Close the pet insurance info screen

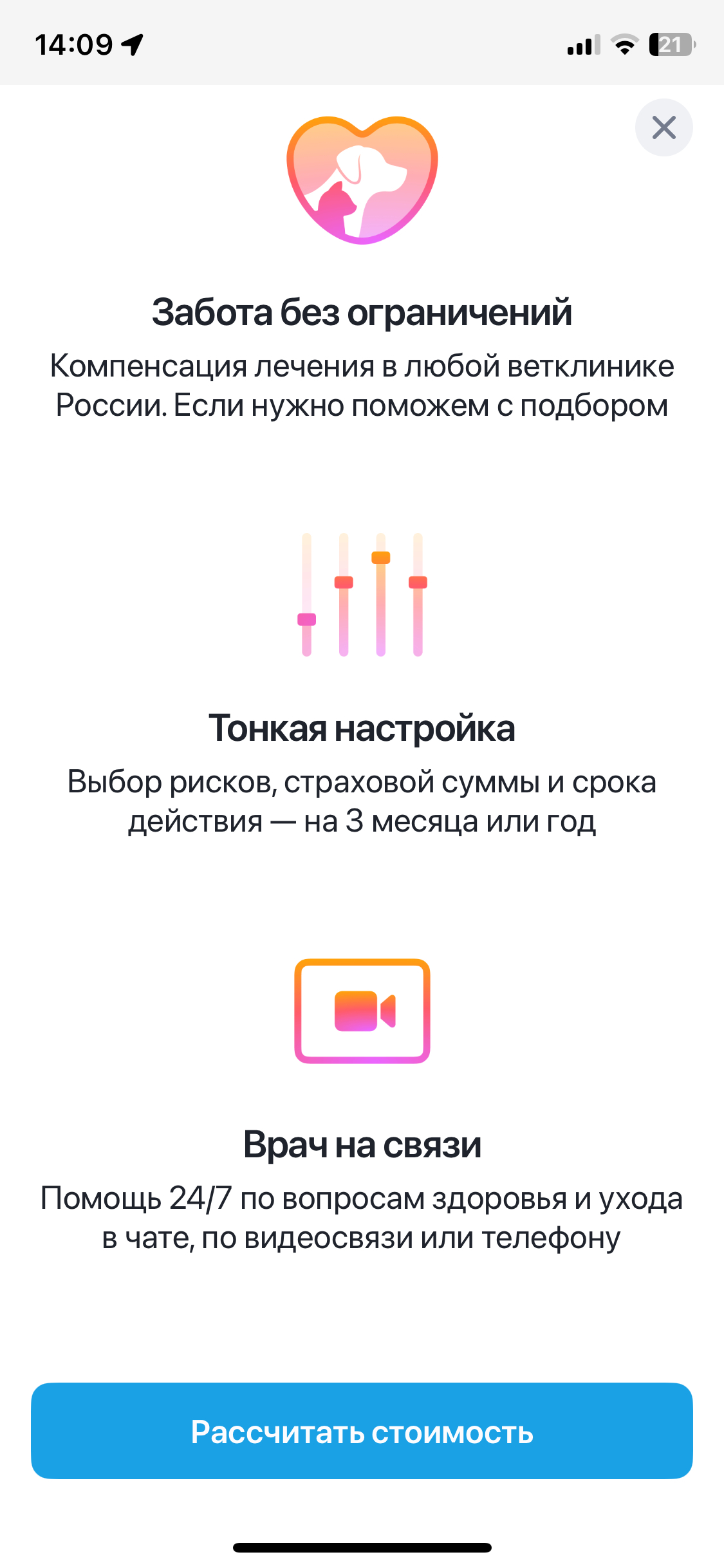tap(664, 127)
